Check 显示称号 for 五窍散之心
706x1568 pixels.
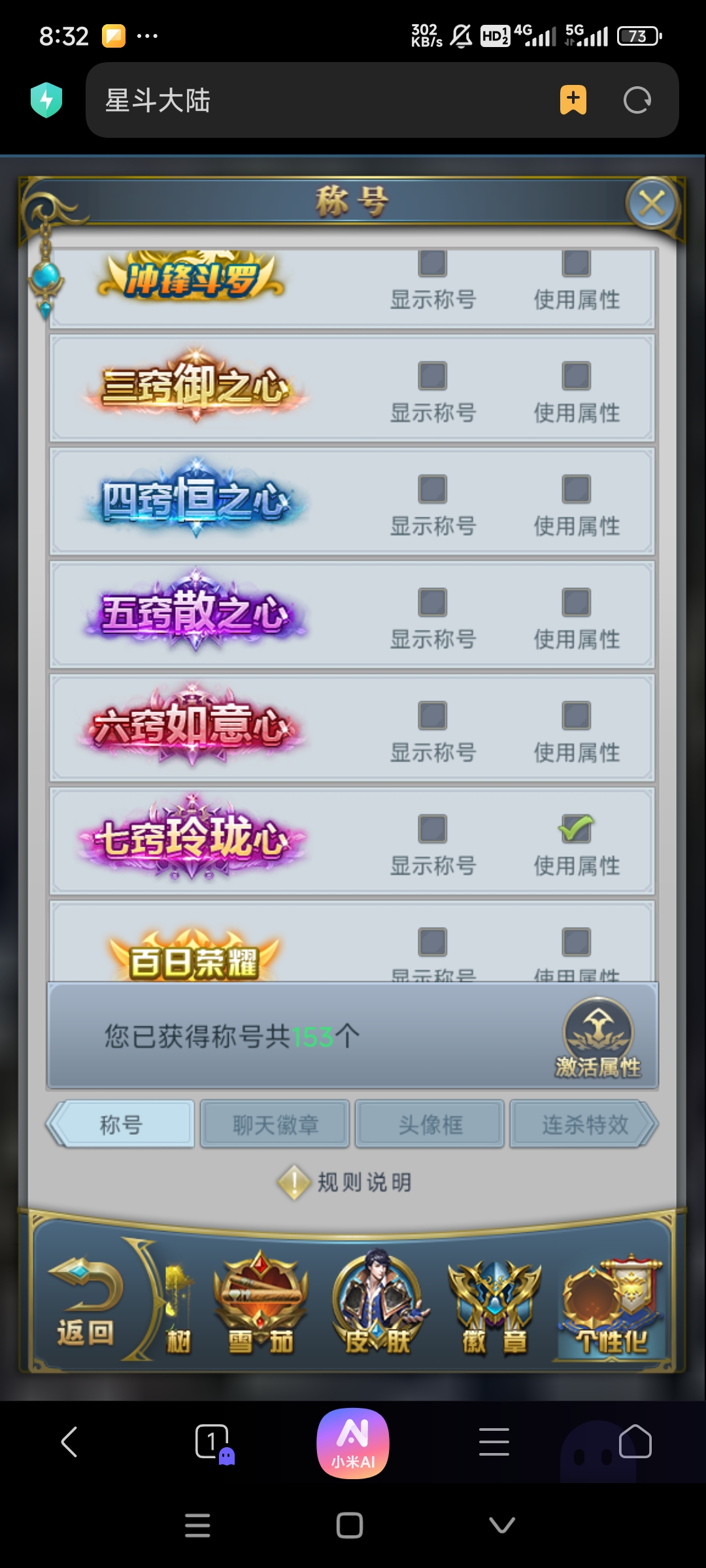click(433, 602)
